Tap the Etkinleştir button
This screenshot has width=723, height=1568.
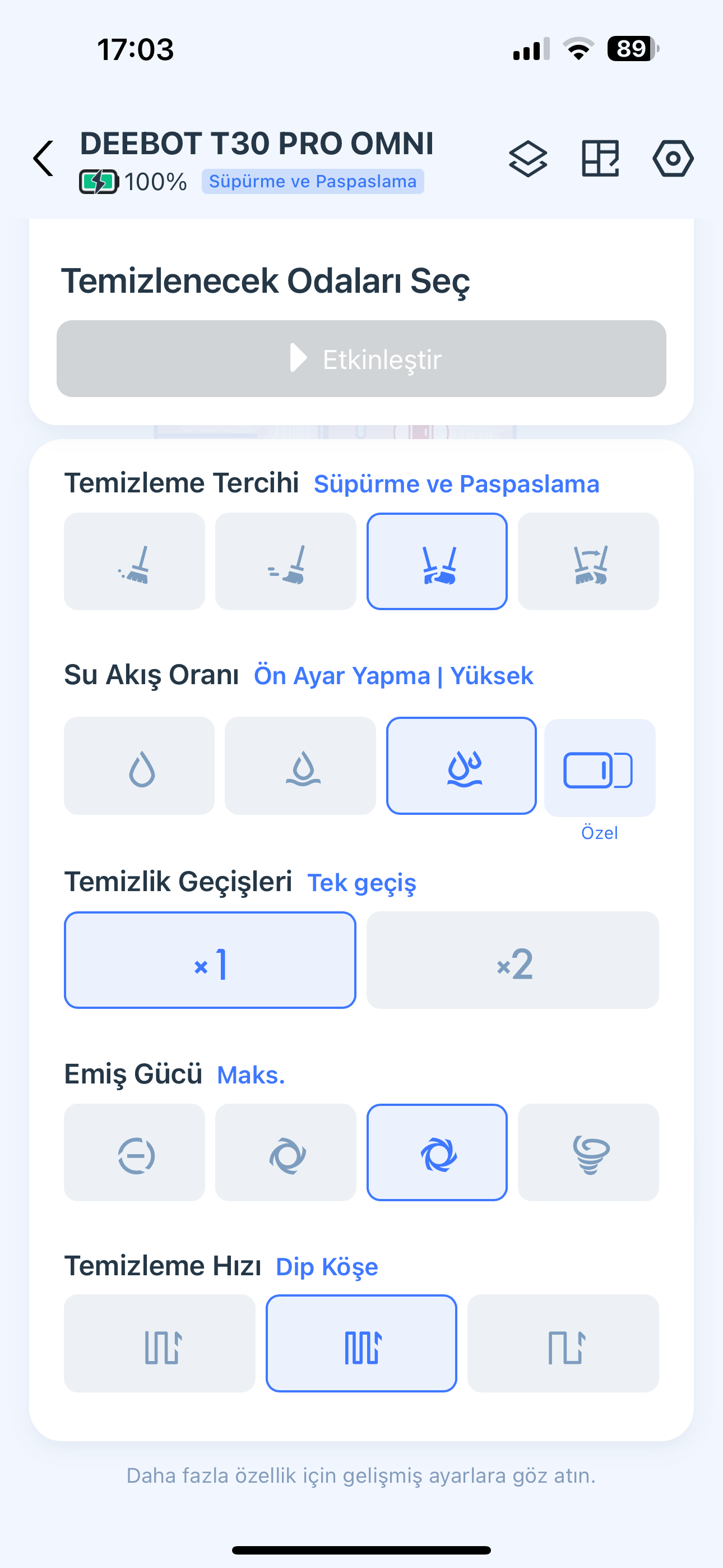[x=361, y=358]
